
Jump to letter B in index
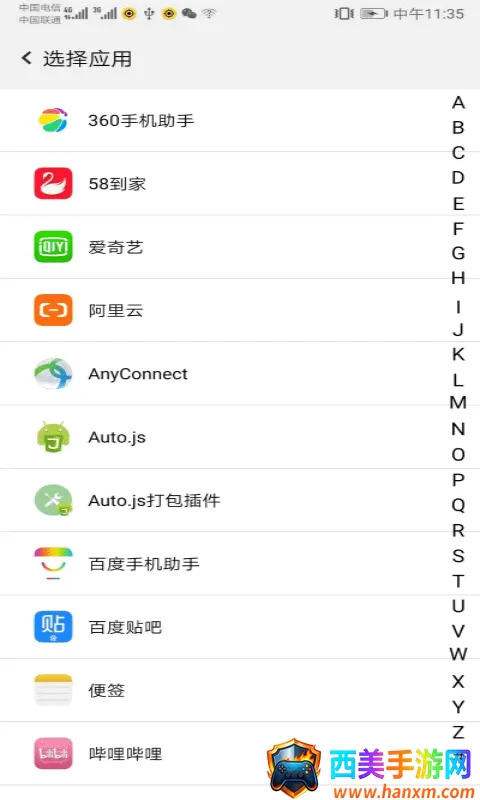coord(458,128)
